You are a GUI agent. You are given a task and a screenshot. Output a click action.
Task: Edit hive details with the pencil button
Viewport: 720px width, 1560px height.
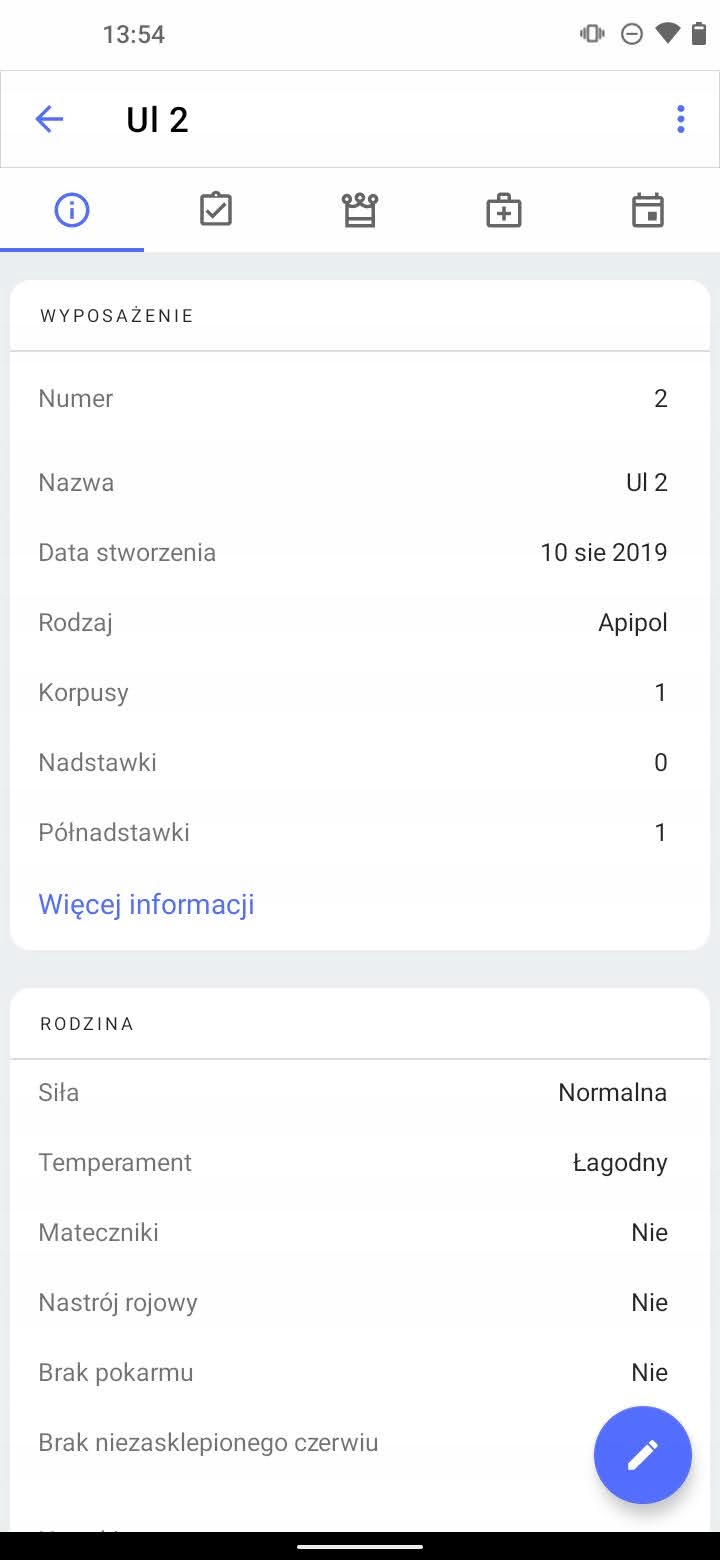(x=642, y=1455)
